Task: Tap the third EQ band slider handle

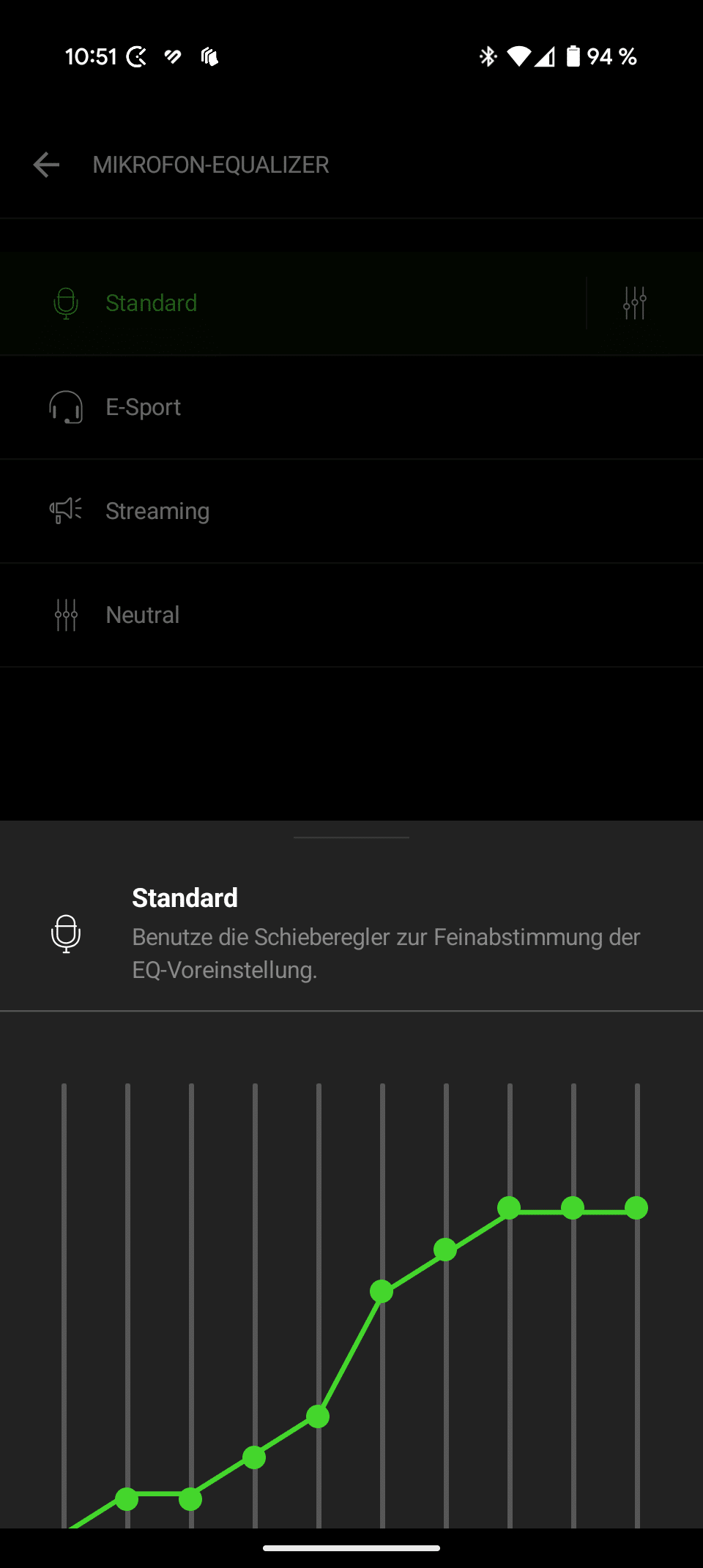Action: pyautogui.click(x=190, y=1499)
